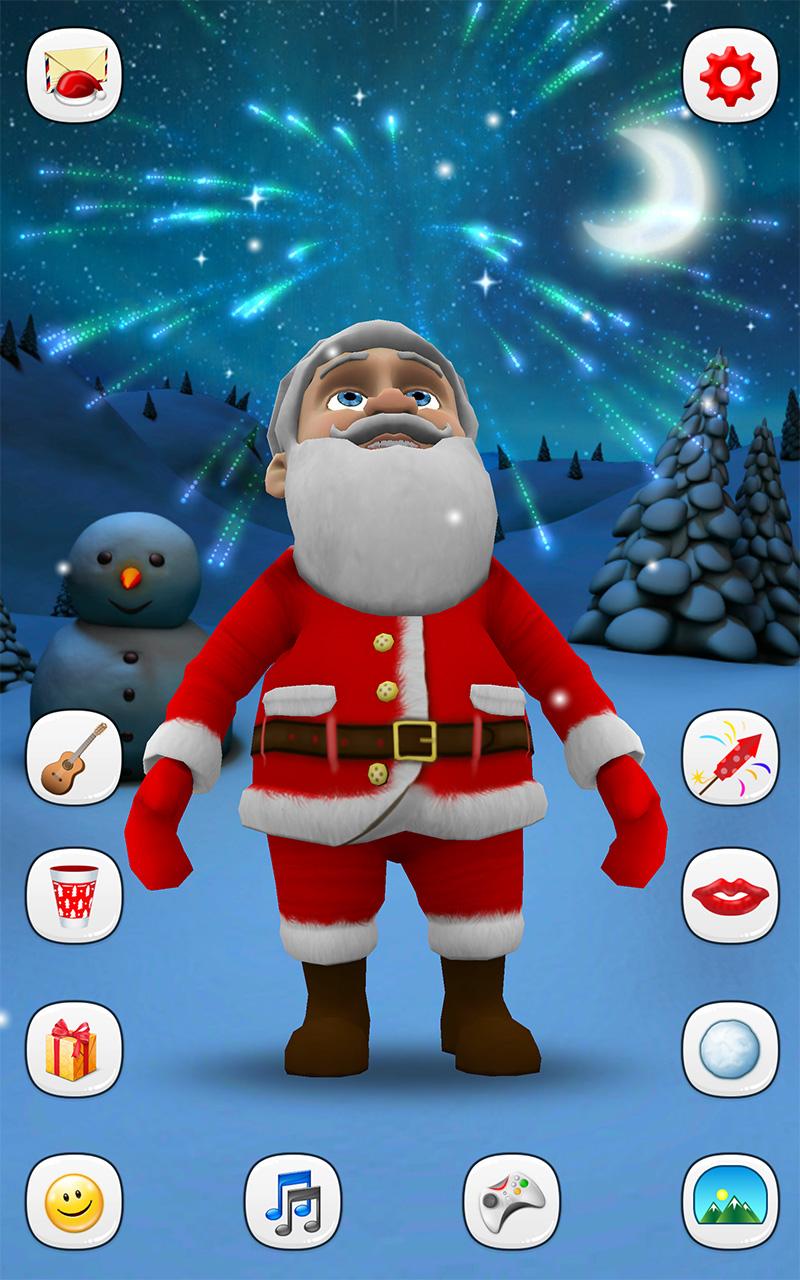Image resolution: width=800 pixels, height=1280 pixels.
Task: Tap the blue music notes button
Action: click(x=293, y=1201)
